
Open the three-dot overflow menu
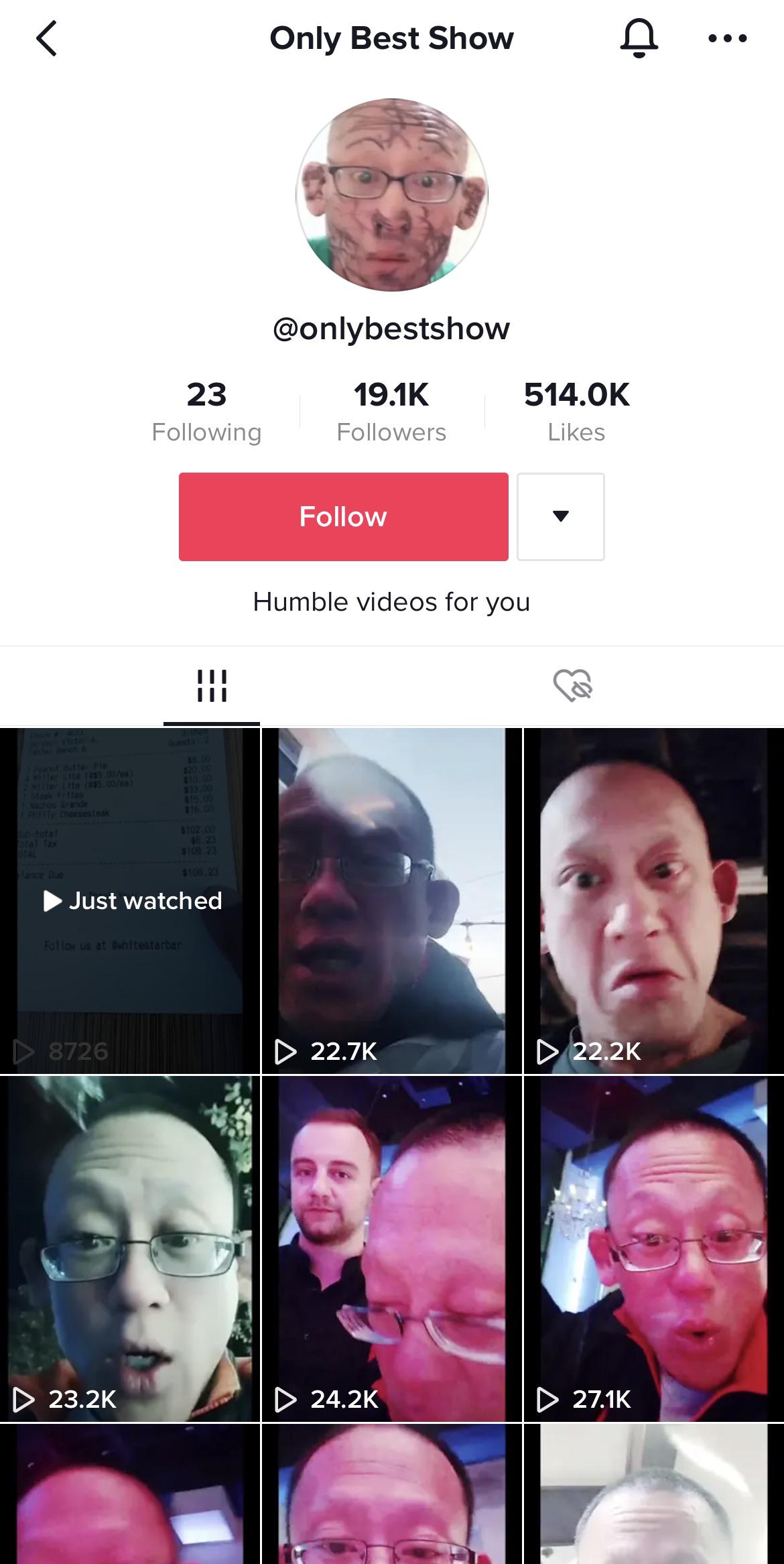coord(727,38)
